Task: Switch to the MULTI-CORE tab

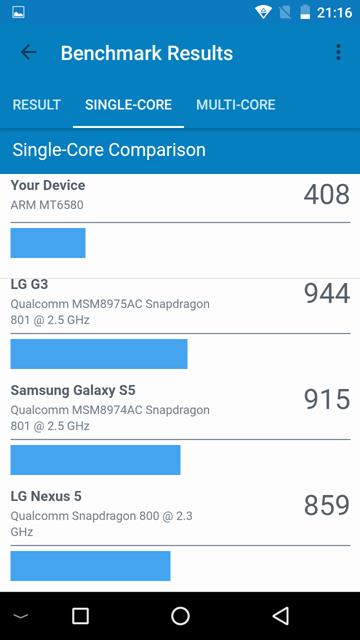Action: click(236, 105)
